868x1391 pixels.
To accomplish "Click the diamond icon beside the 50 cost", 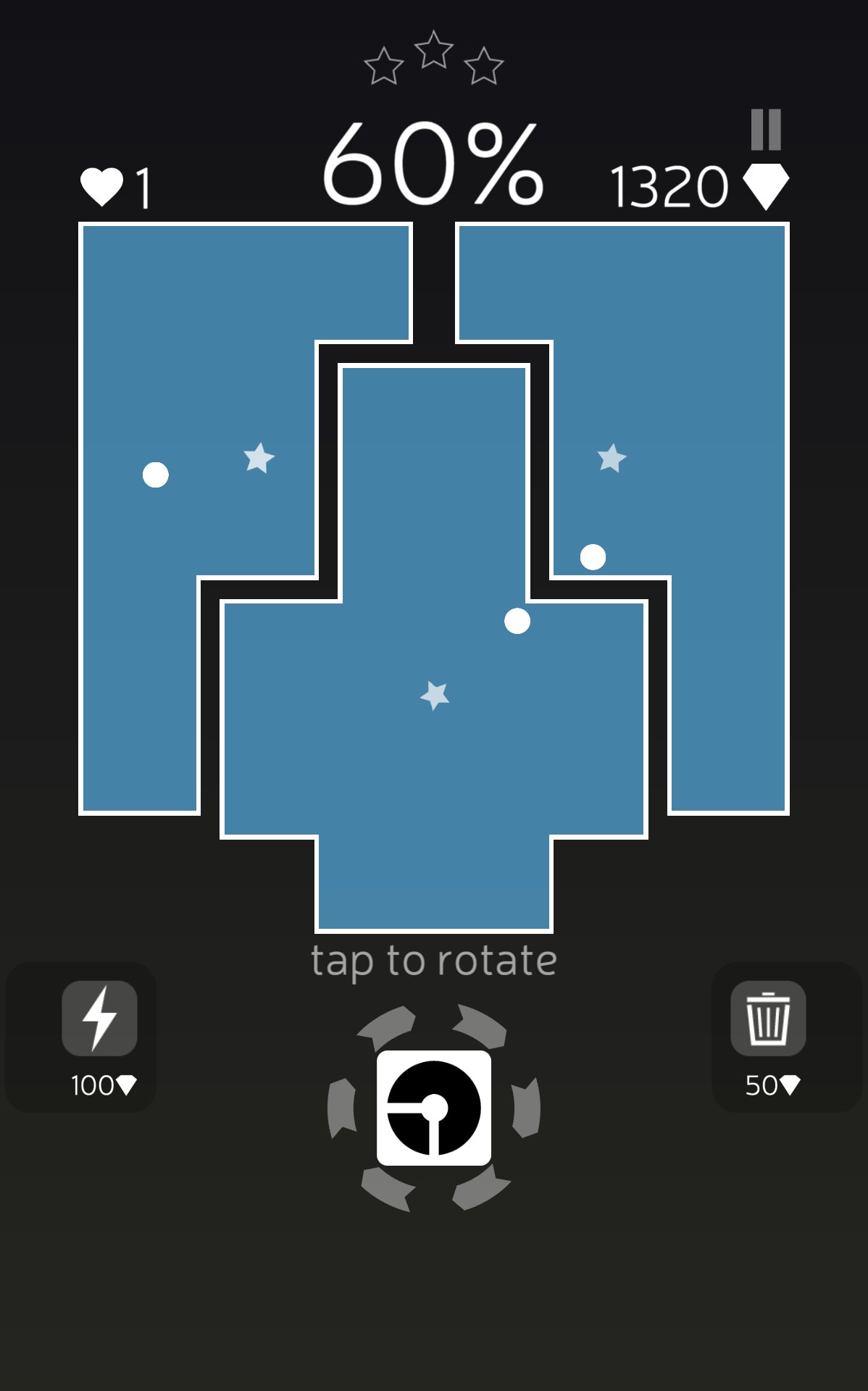I will [791, 1086].
